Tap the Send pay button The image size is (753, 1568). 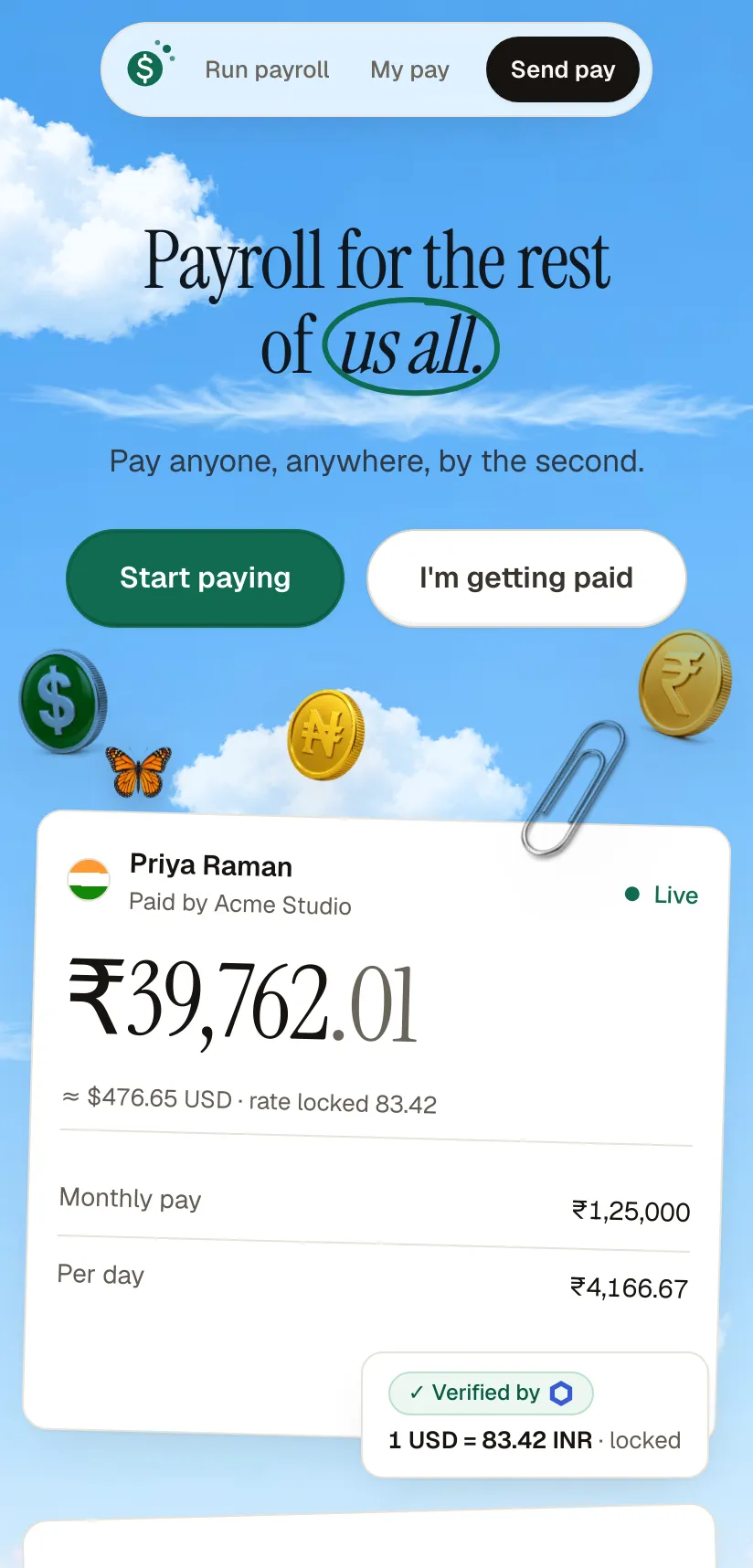pos(562,69)
